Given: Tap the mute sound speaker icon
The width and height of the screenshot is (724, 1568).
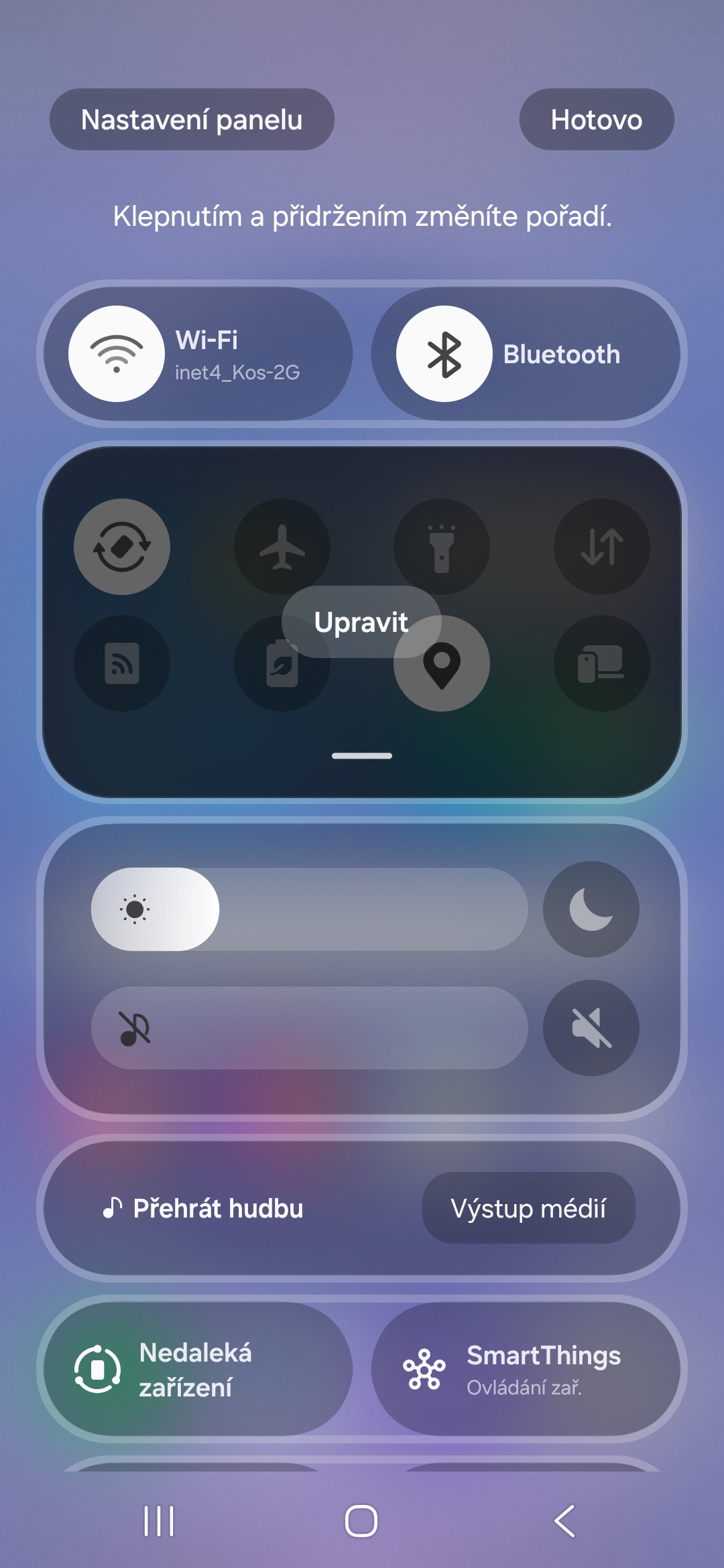Looking at the screenshot, I should pos(591,1028).
